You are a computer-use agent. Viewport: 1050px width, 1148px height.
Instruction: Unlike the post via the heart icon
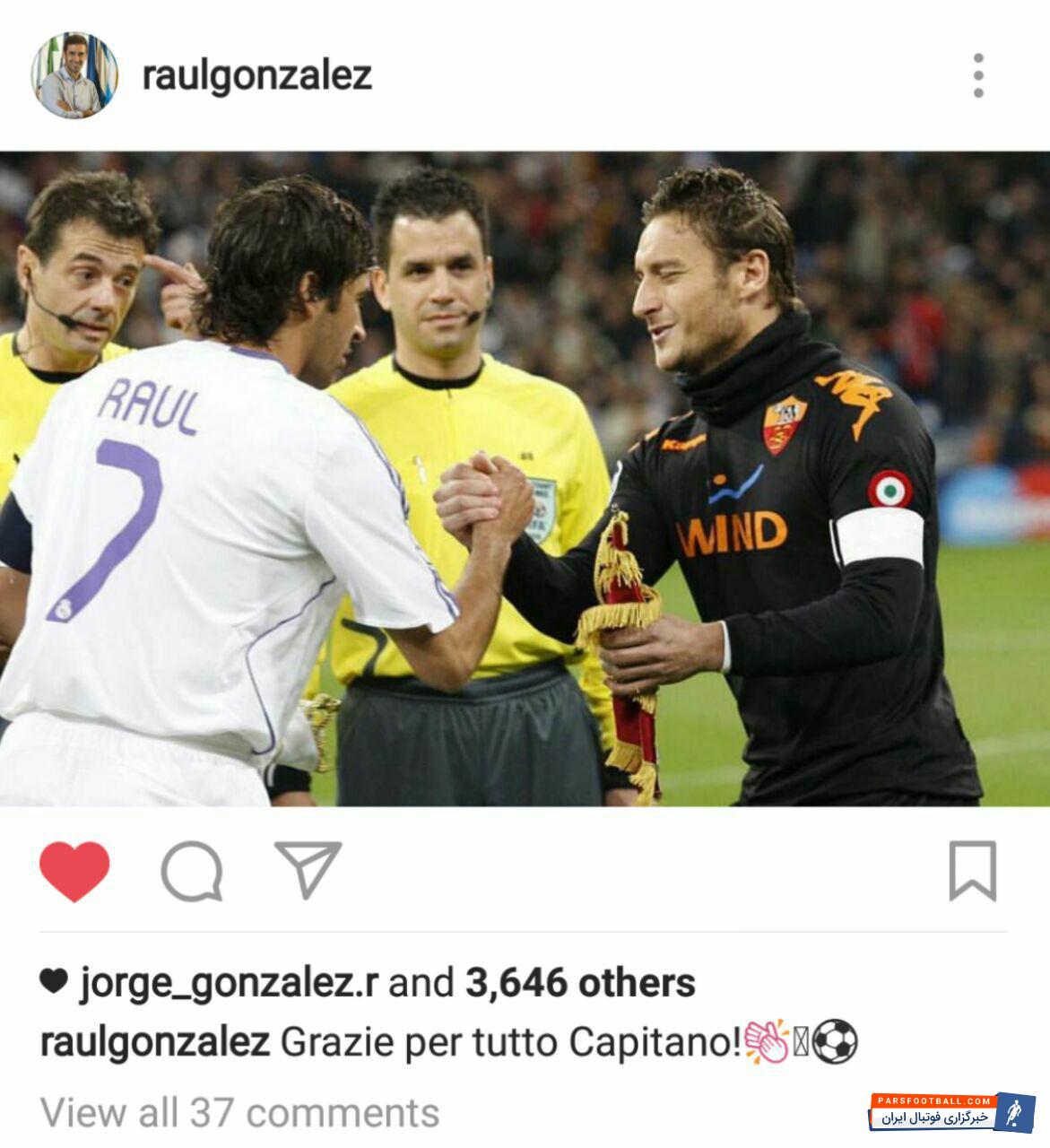pyautogui.click(x=74, y=871)
